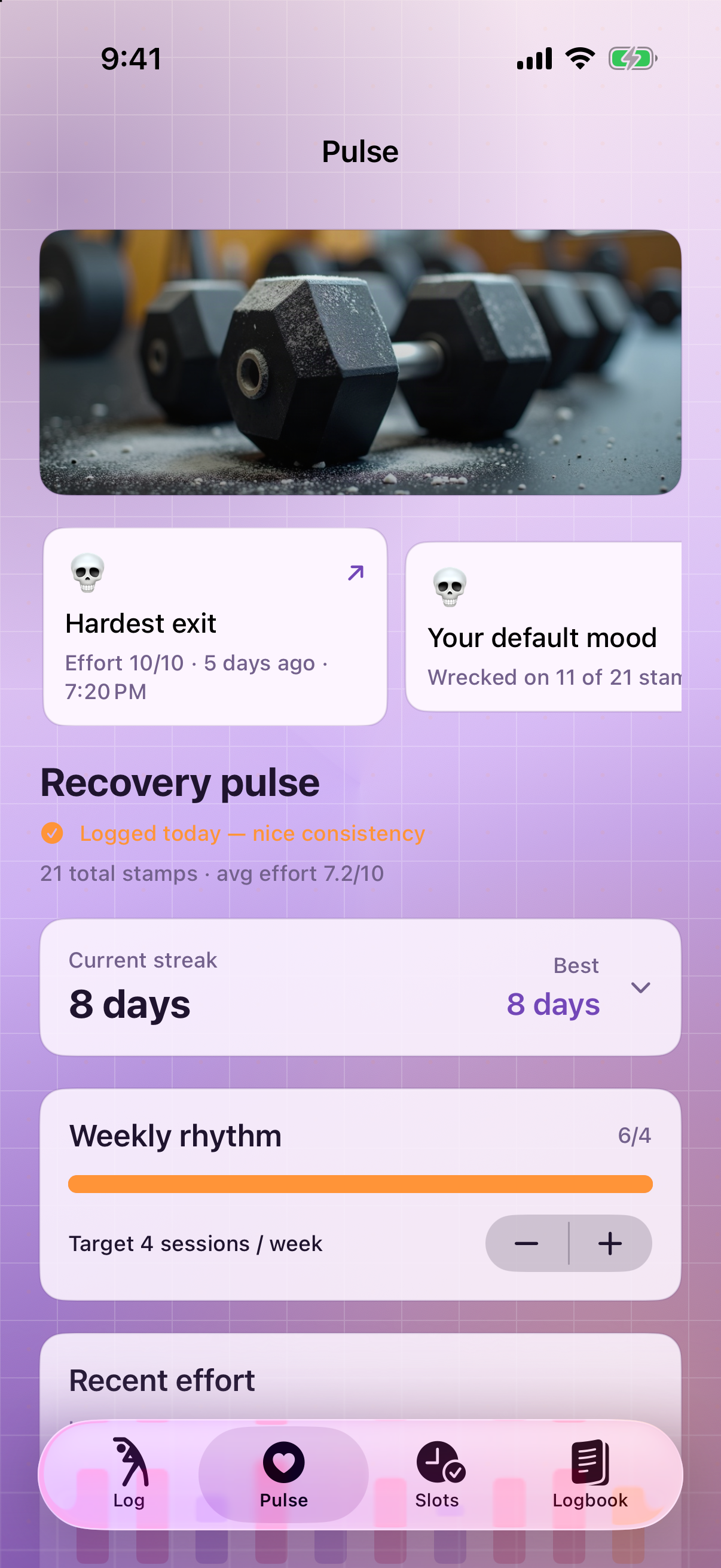
Task: Open the Logbook tab
Action: coord(590,1474)
